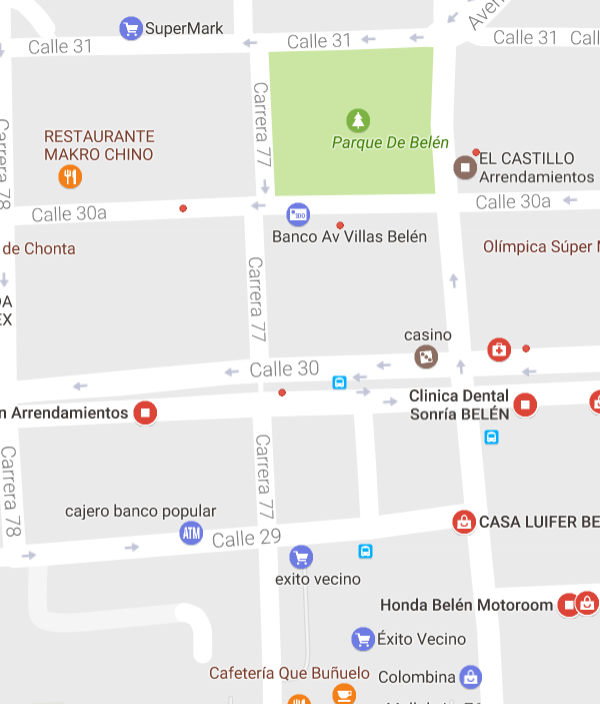Screen dimensions: 600x704
Task: Open the casino place marker
Action: click(427, 357)
